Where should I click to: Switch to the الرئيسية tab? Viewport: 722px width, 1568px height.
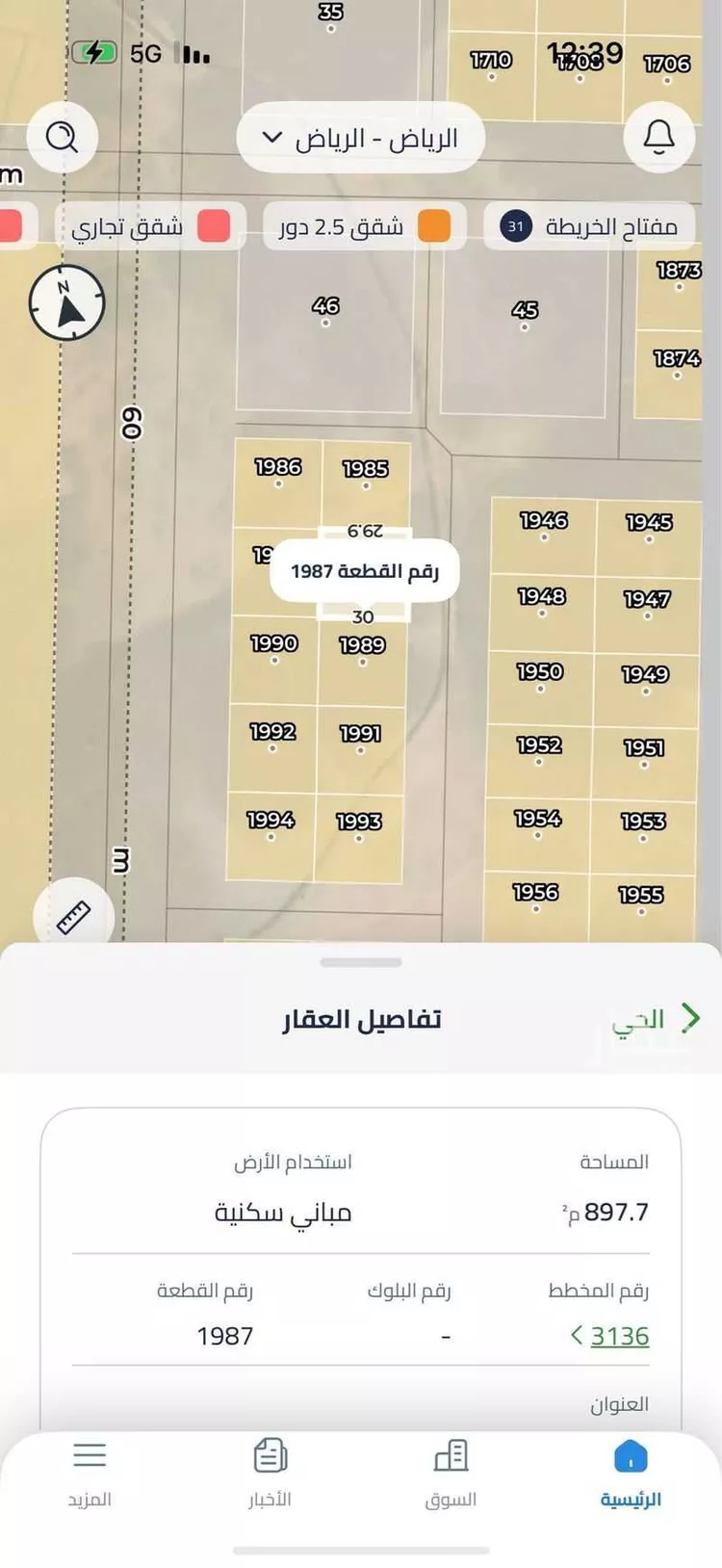(631, 1472)
